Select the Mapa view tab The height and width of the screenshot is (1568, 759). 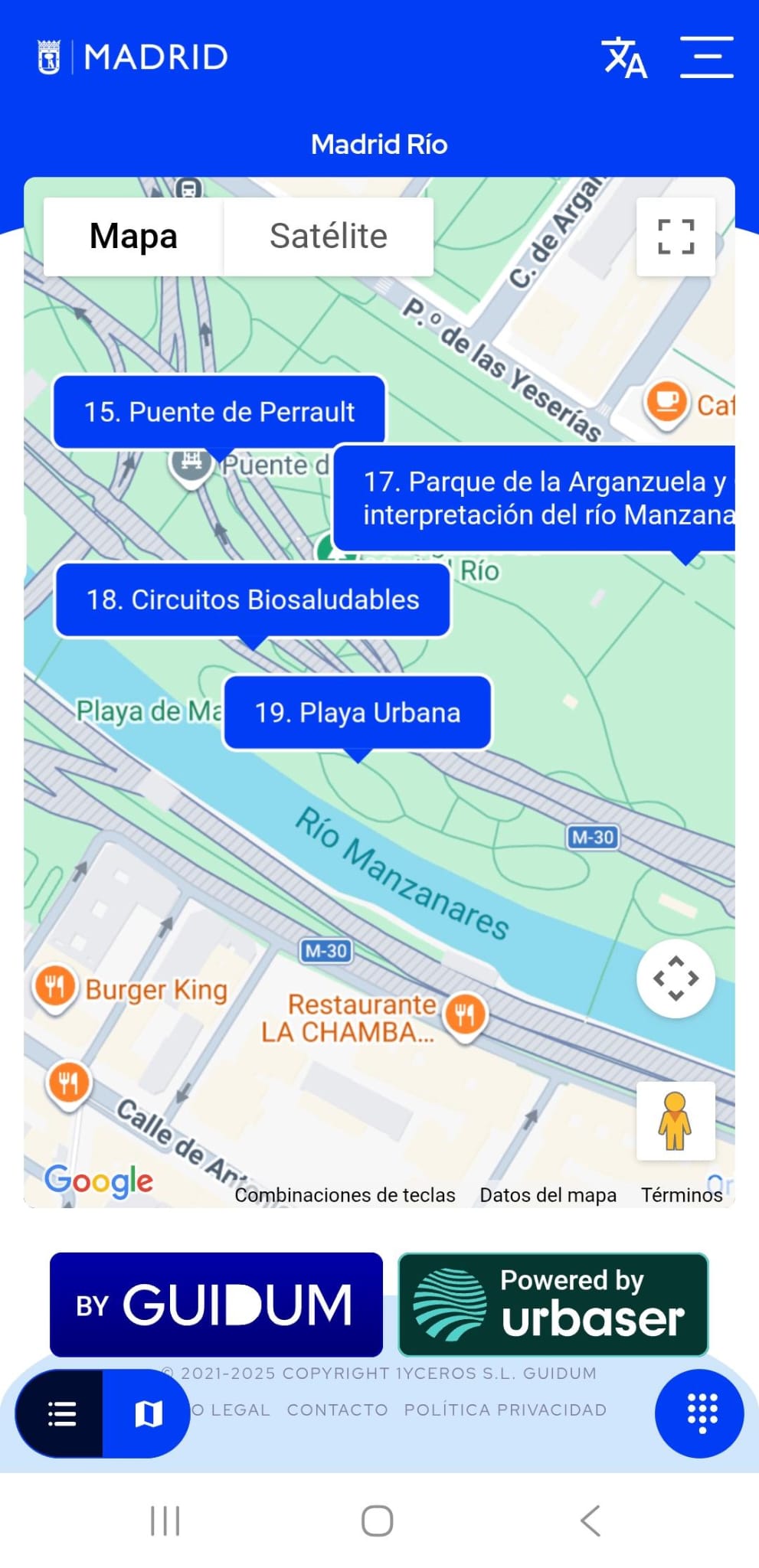click(x=133, y=237)
